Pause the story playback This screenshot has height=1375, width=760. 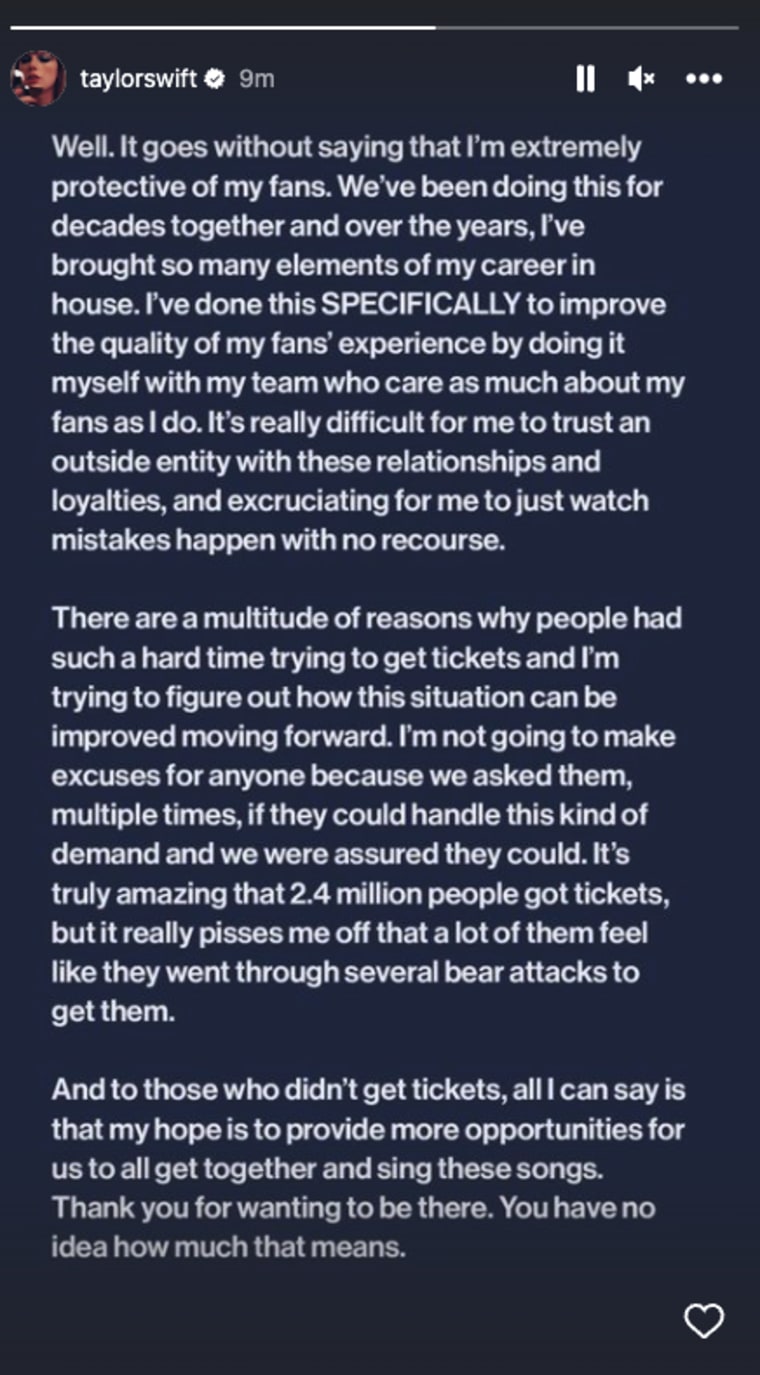tap(587, 78)
